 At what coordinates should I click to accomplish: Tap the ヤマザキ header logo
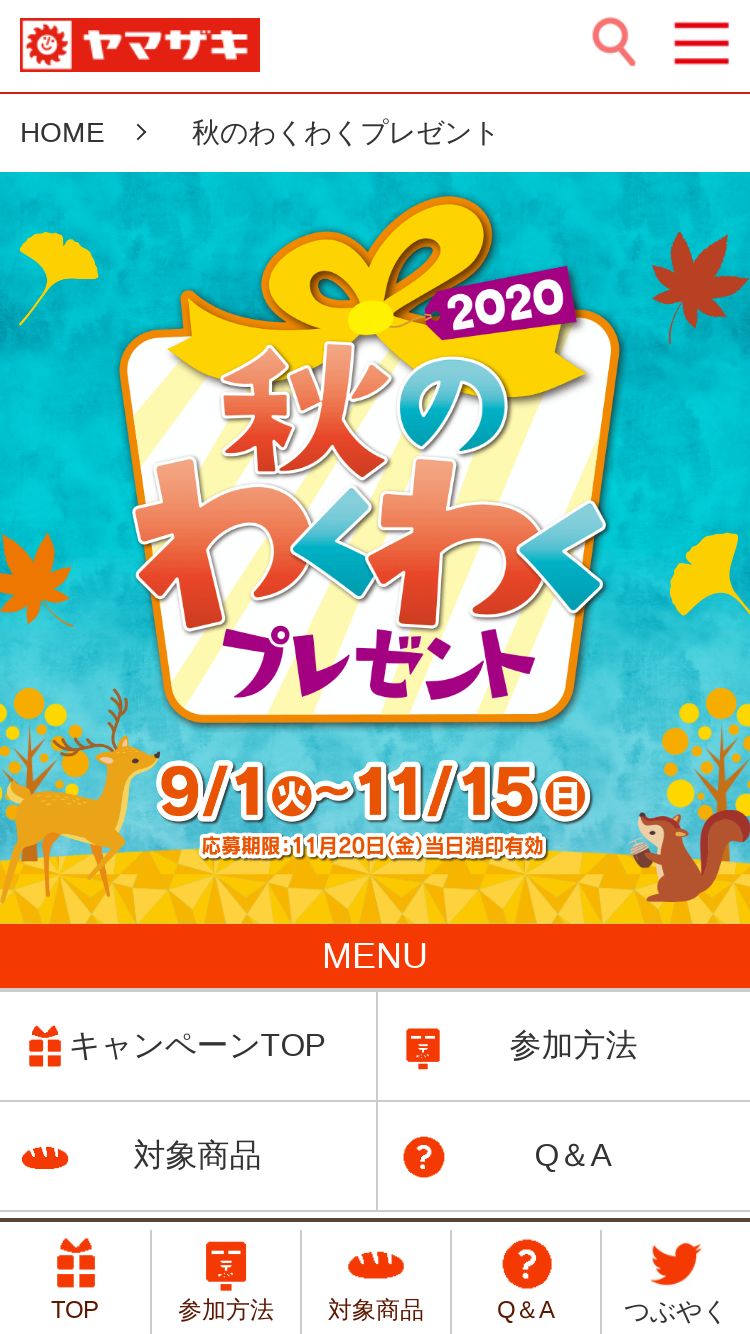point(140,45)
